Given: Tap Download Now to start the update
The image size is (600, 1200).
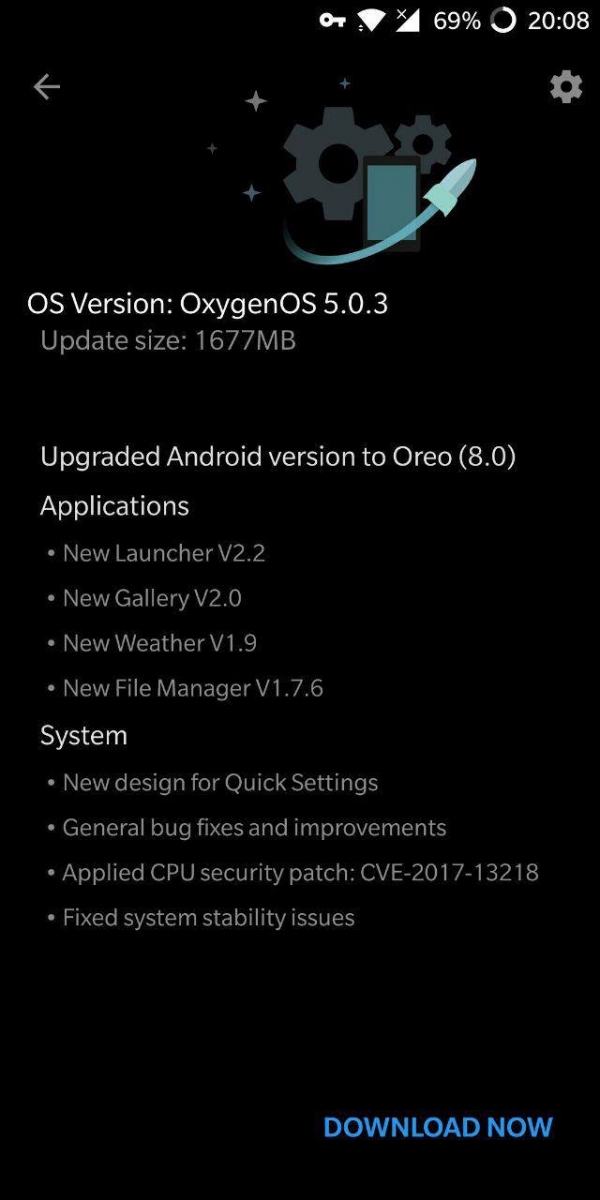Looking at the screenshot, I should click(x=438, y=1127).
